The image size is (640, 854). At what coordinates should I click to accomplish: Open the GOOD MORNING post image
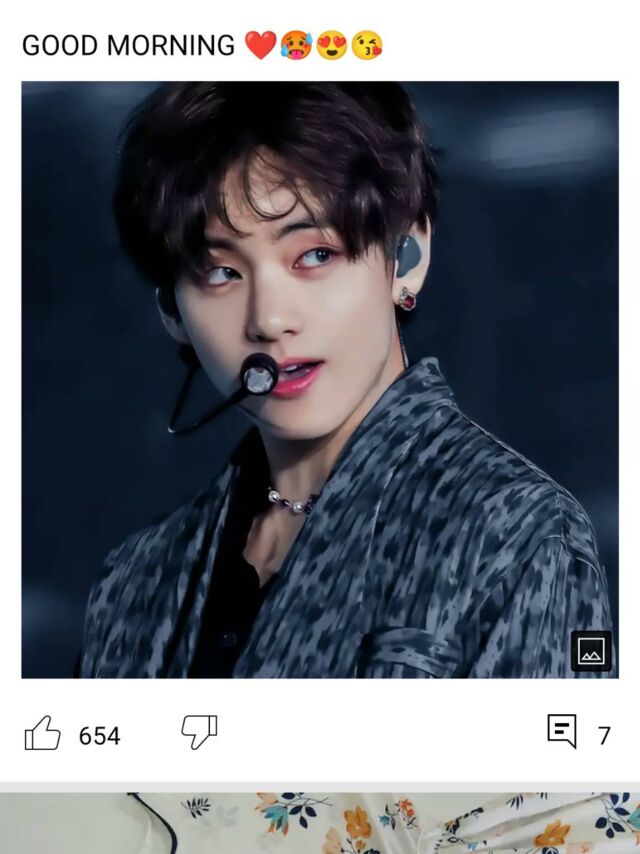point(320,379)
